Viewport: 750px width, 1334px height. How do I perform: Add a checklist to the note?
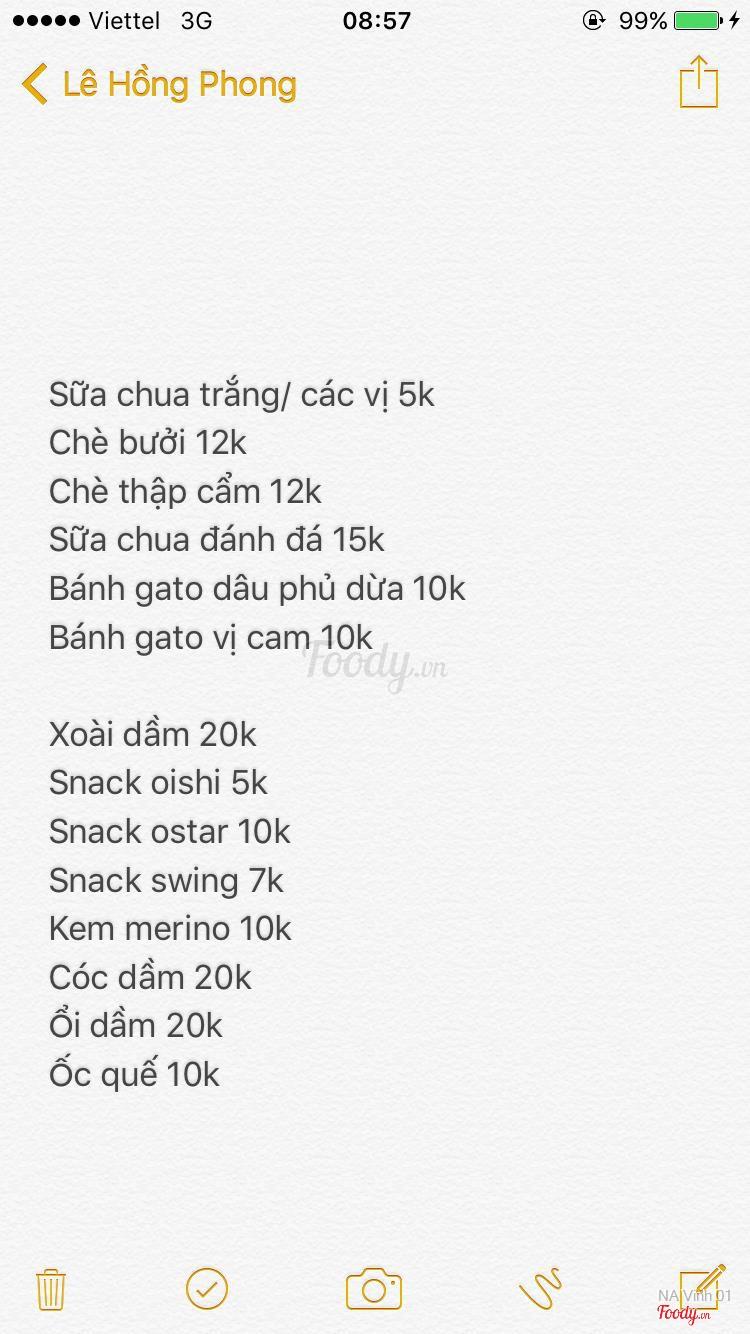207,1289
